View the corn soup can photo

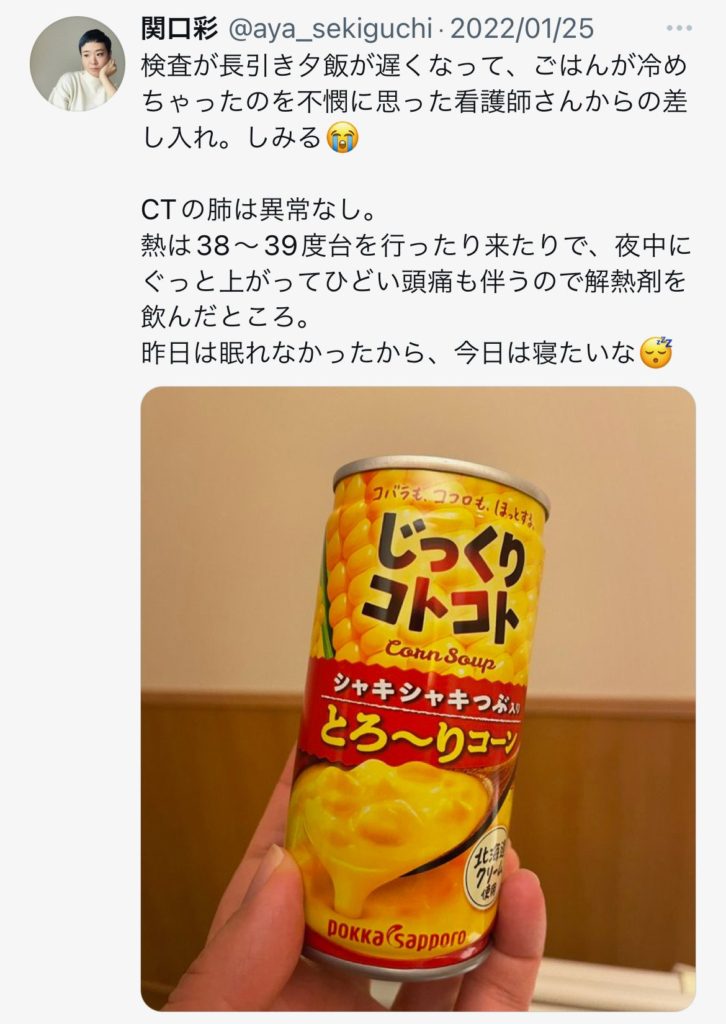(417, 698)
